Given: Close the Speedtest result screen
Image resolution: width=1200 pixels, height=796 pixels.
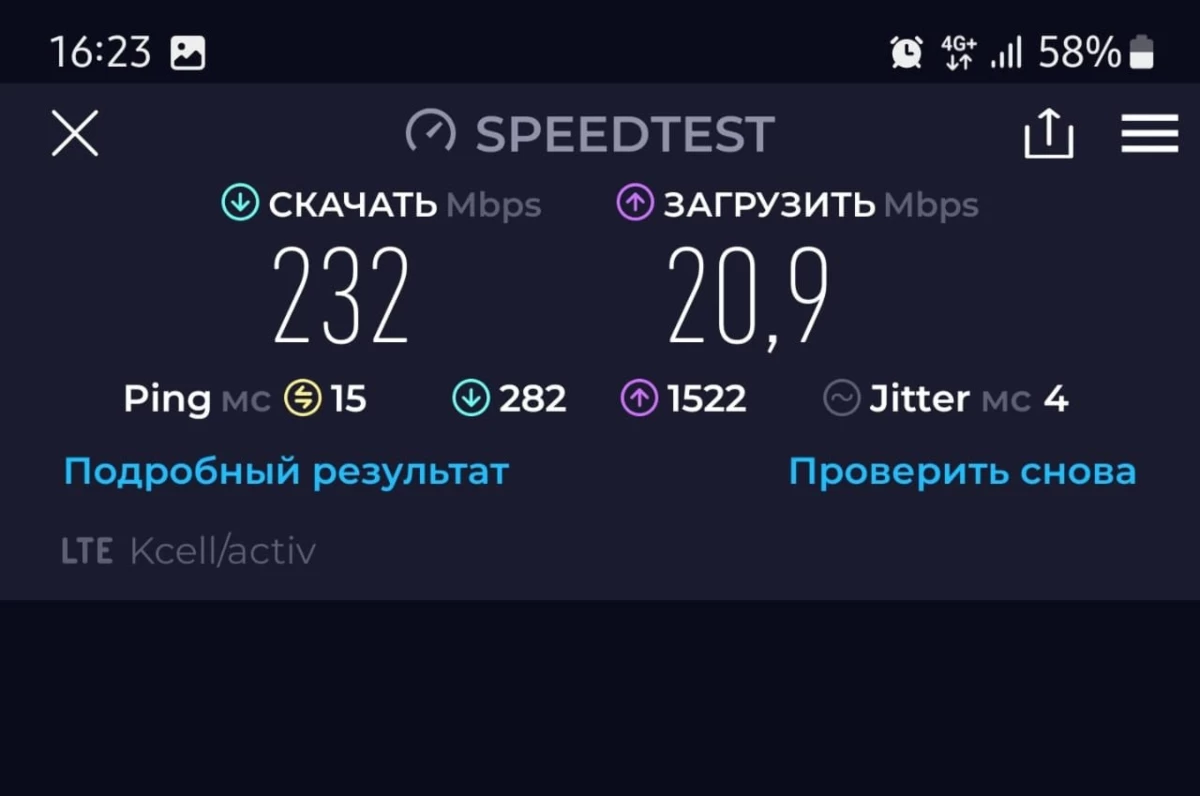Looking at the screenshot, I should [75, 134].
